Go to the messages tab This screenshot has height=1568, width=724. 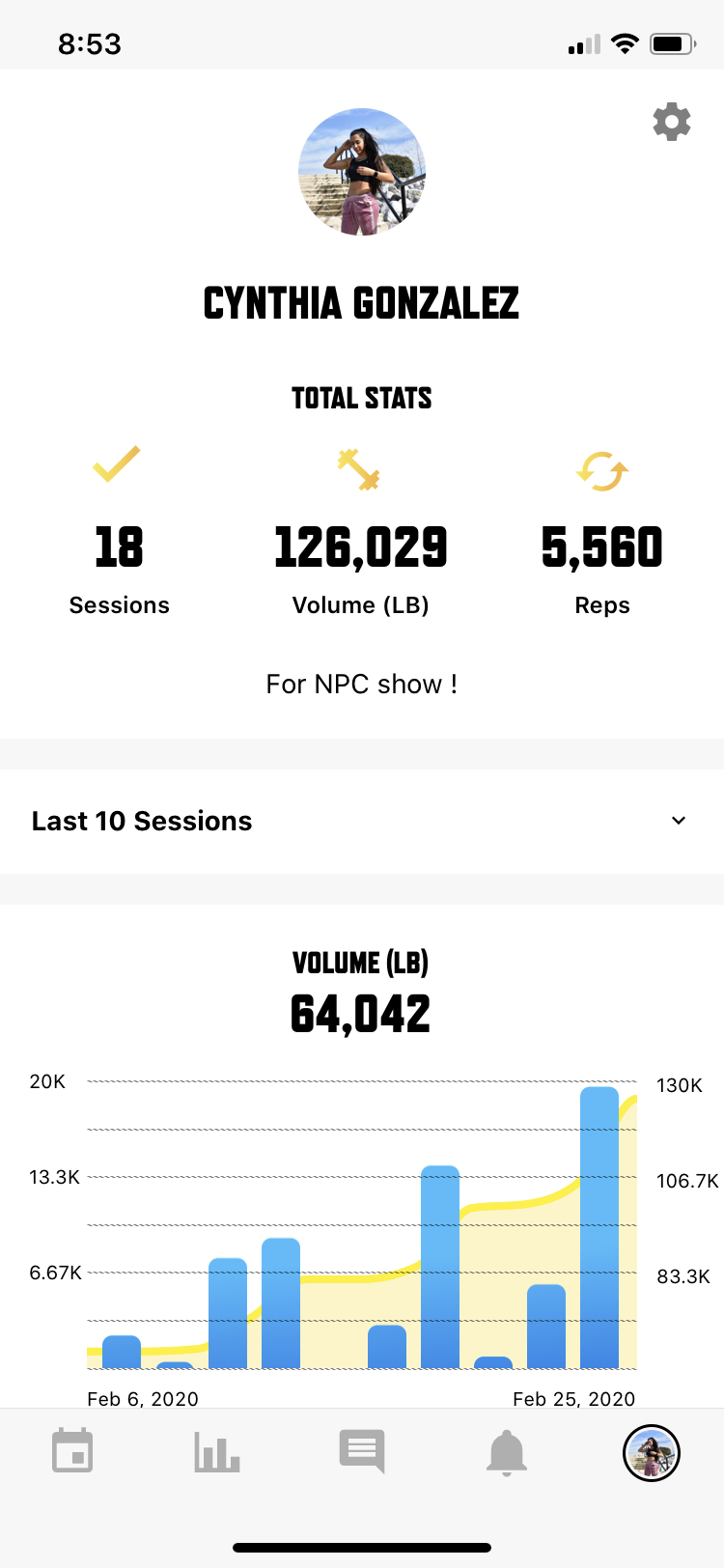(362, 1451)
